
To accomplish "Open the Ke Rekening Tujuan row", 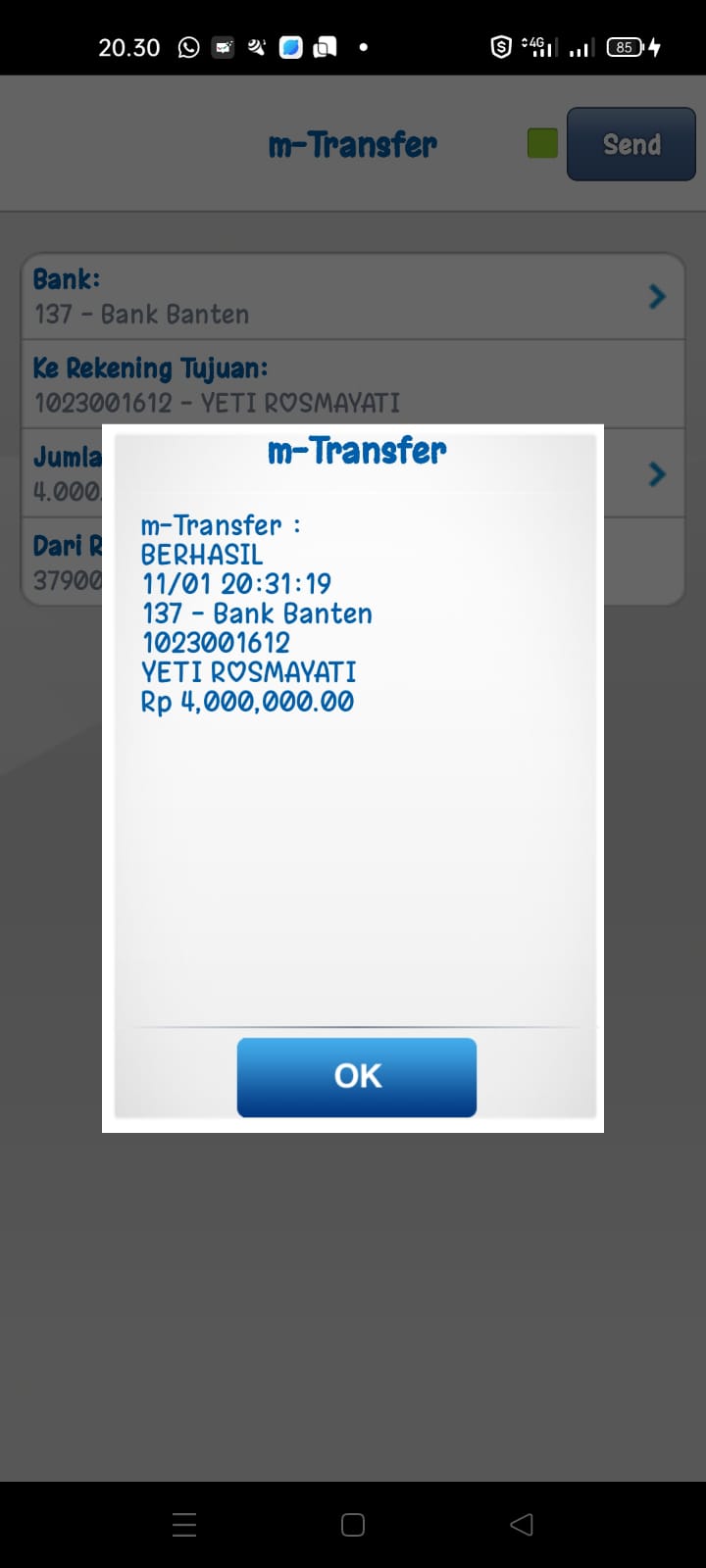I will point(353,384).
